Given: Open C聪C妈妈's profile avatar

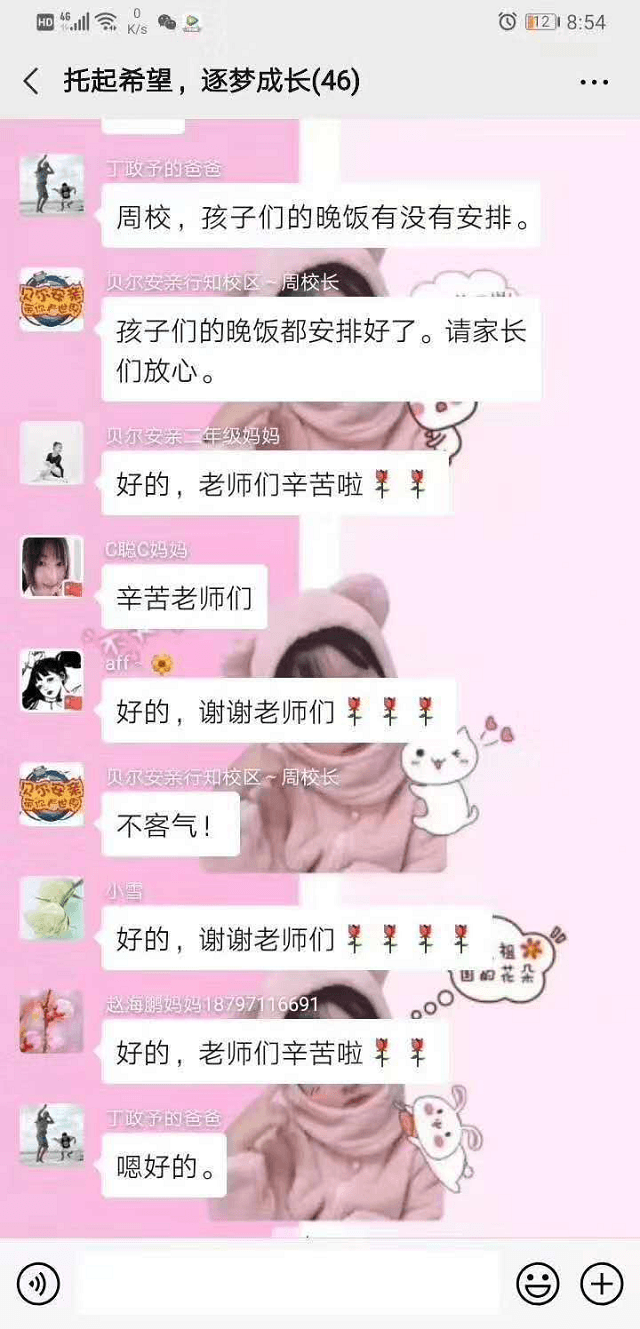Looking at the screenshot, I should point(52,568).
